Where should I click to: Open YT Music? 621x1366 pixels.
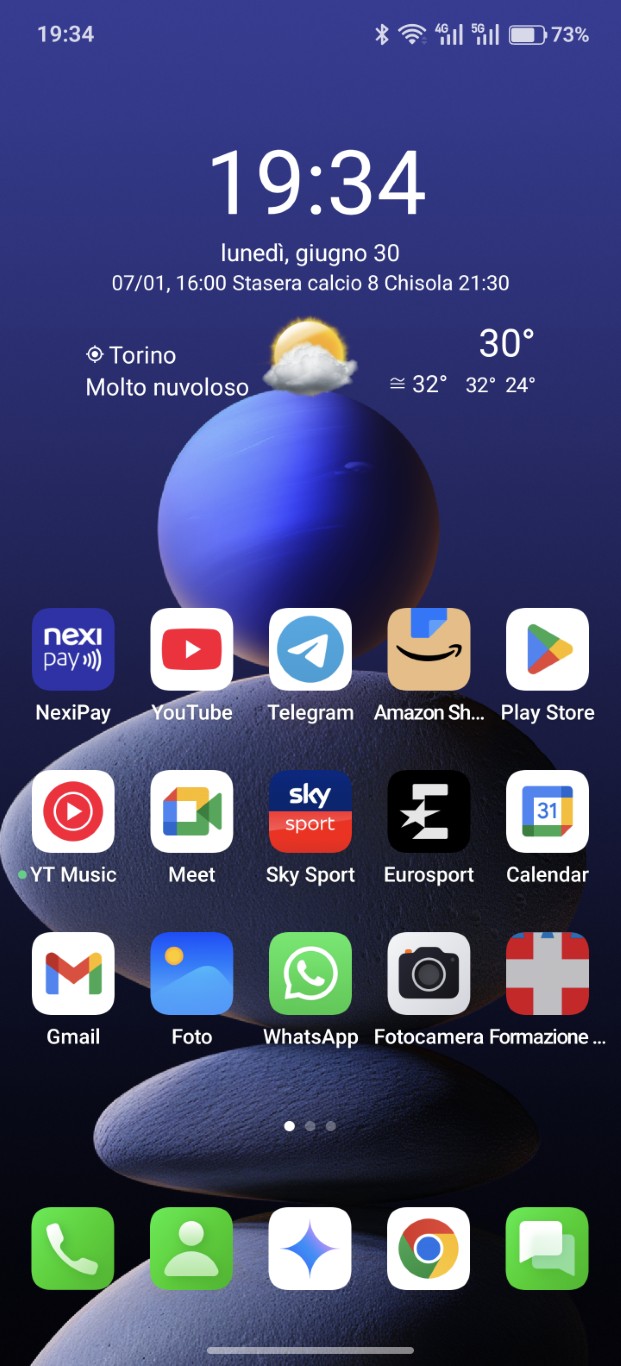[73, 811]
